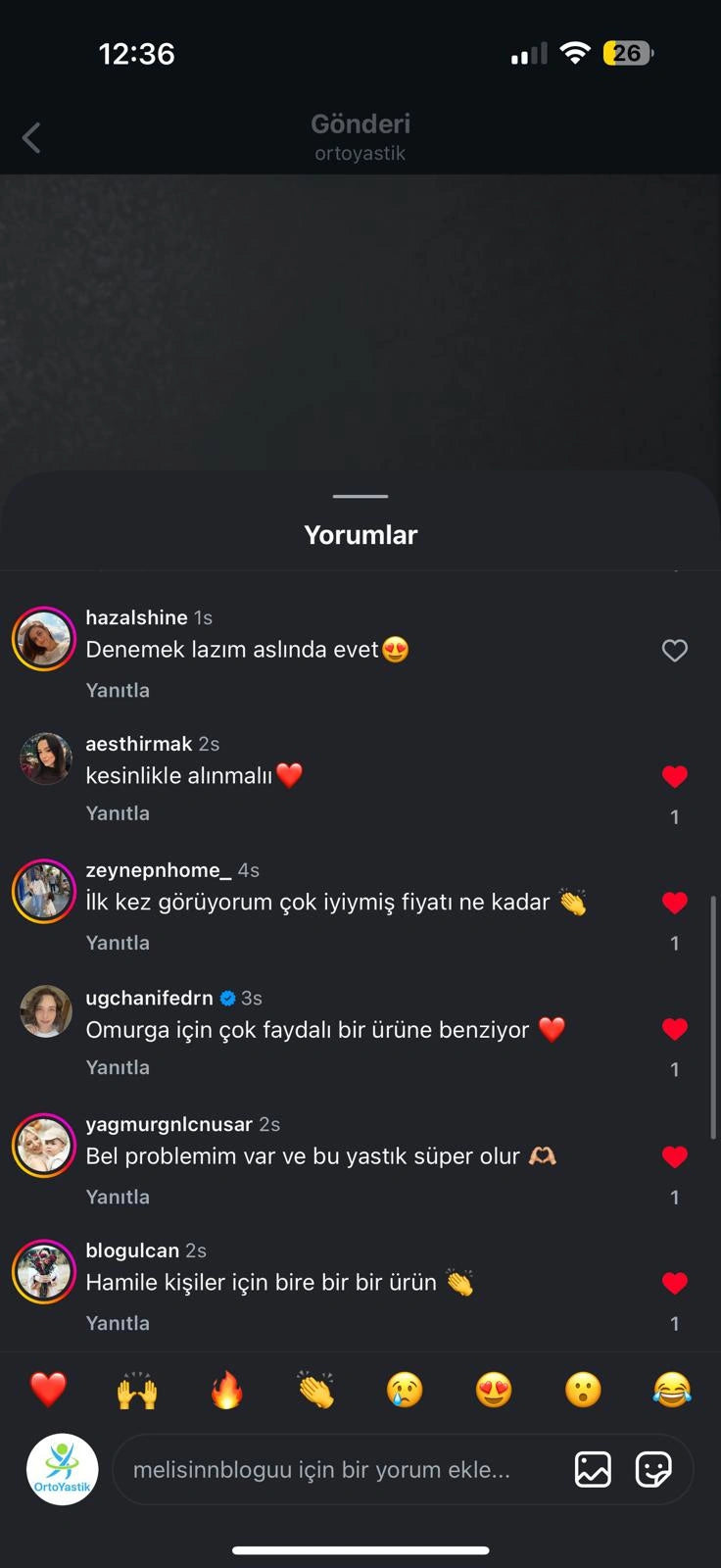Add the crying laughing emoji

click(x=672, y=1390)
